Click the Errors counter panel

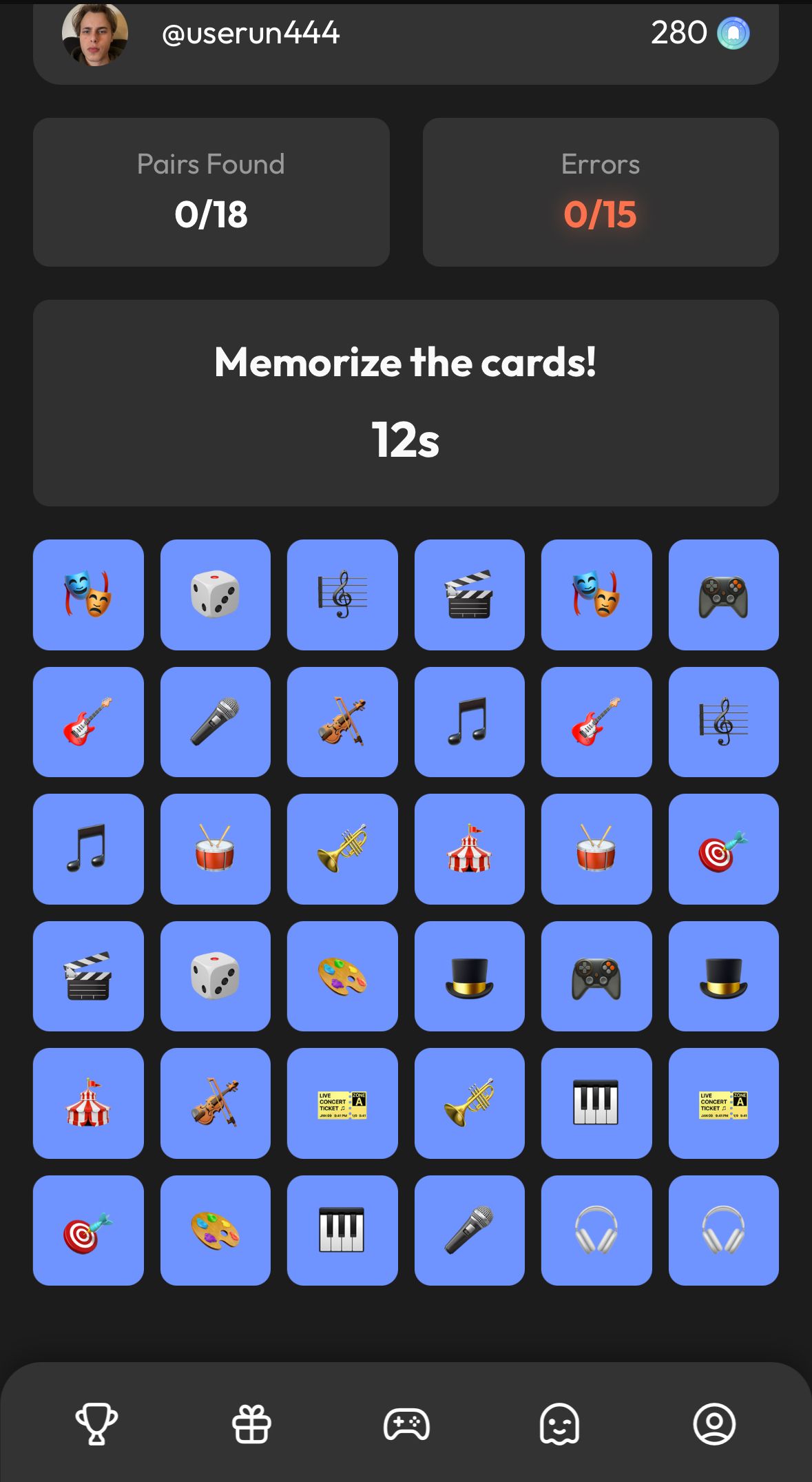click(x=600, y=192)
